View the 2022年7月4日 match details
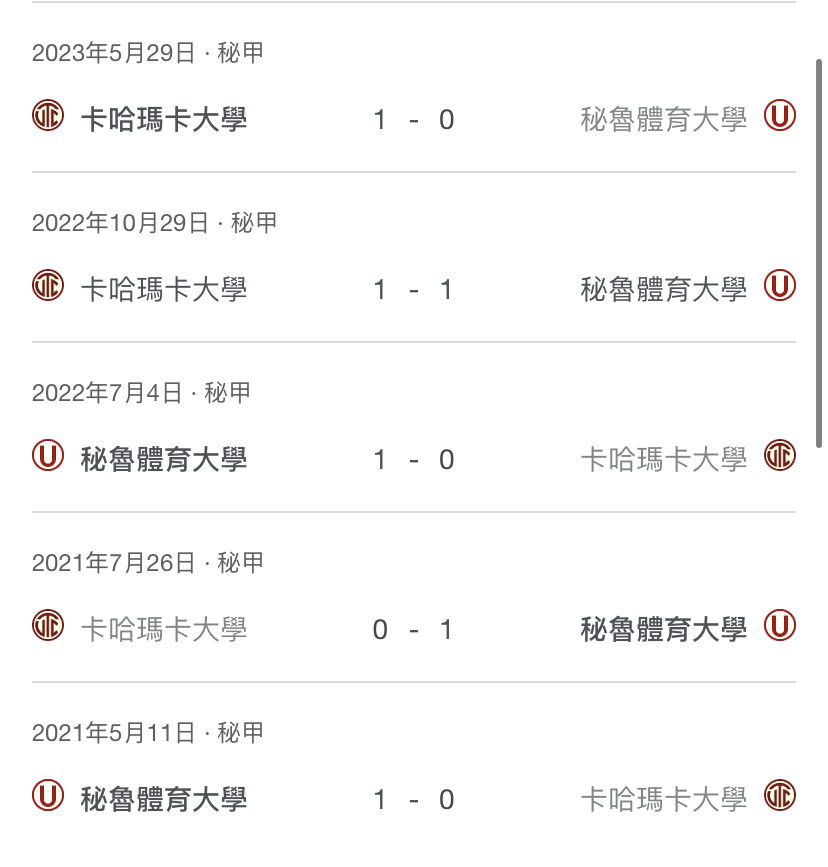The width and height of the screenshot is (828, 867). tap(414, 460)
